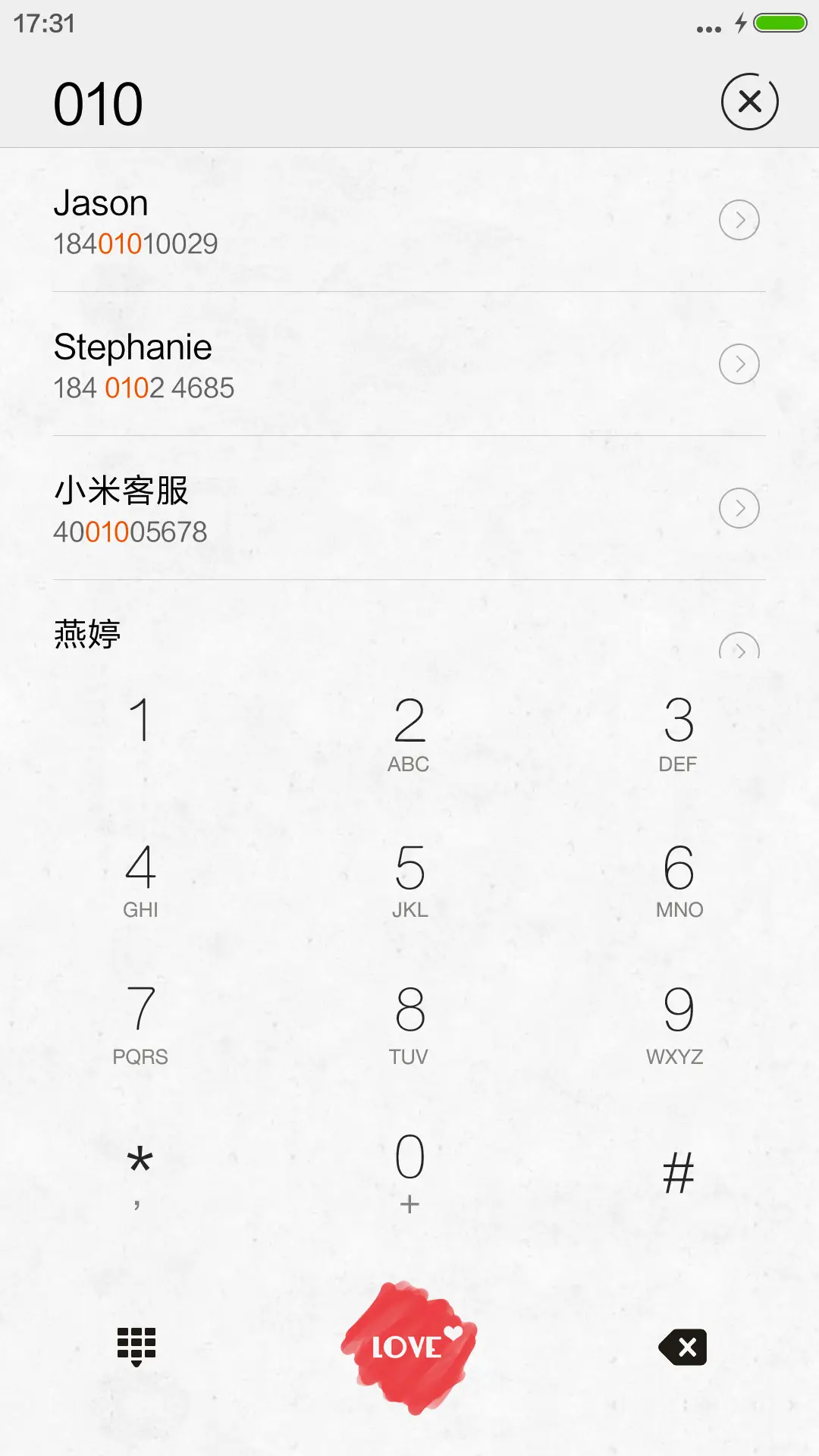Dial digit 3 DEF on the keypad
Viewport: 819px width, 1456px height.
pyautogui.click(x=678, y=732)
